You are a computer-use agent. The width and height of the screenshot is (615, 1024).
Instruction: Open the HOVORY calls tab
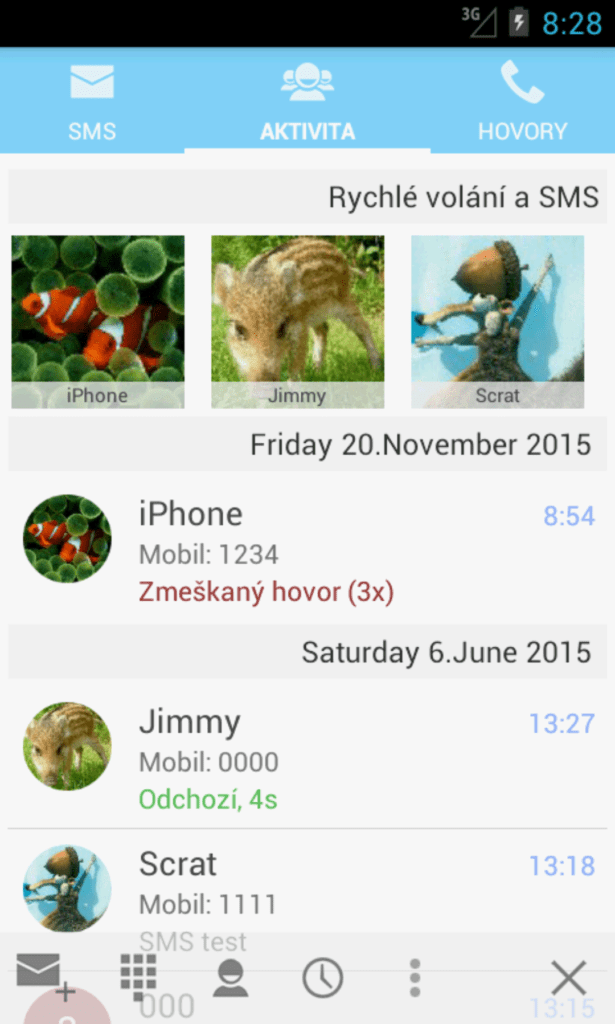click(522, 101)
